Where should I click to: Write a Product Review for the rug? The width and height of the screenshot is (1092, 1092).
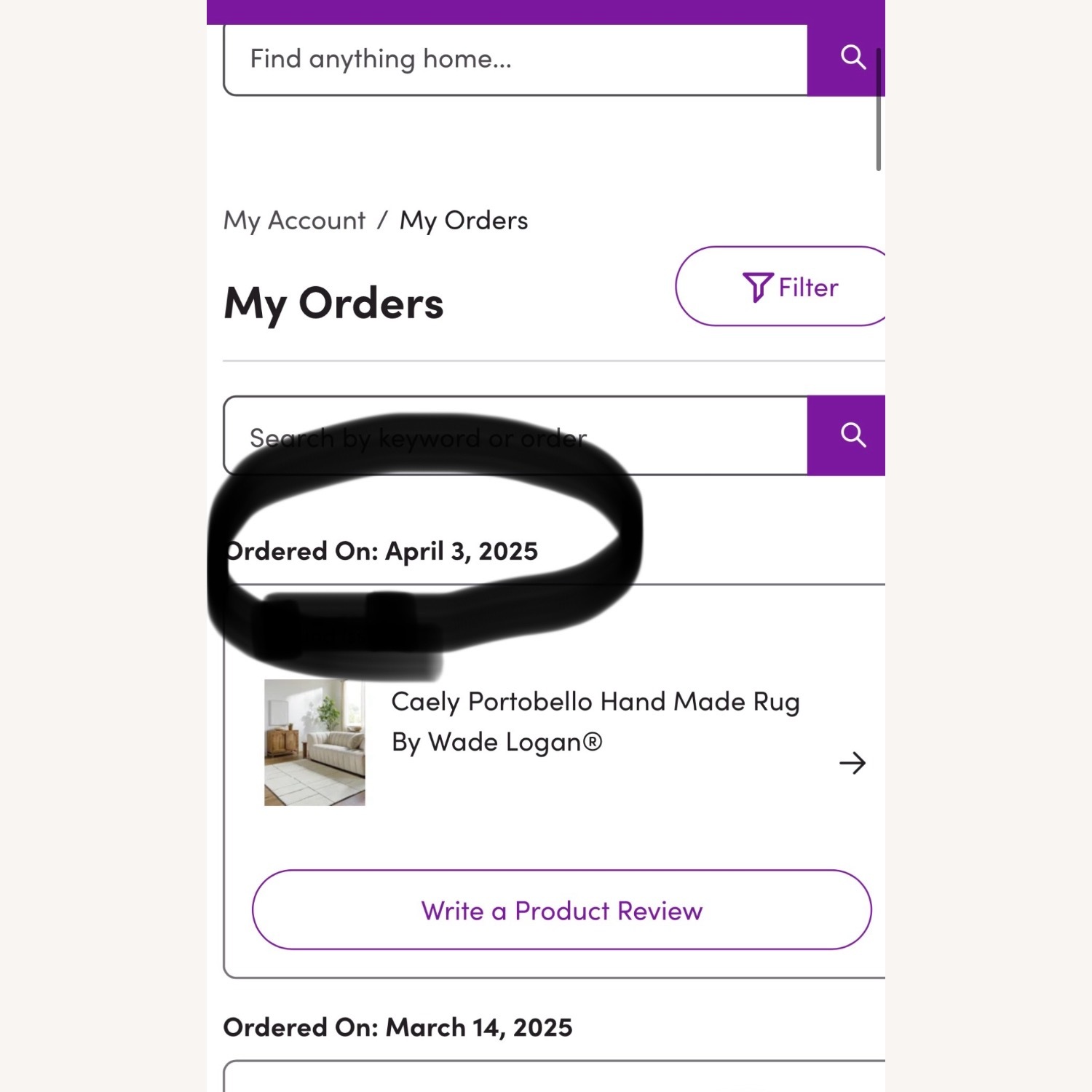(561, 910)
